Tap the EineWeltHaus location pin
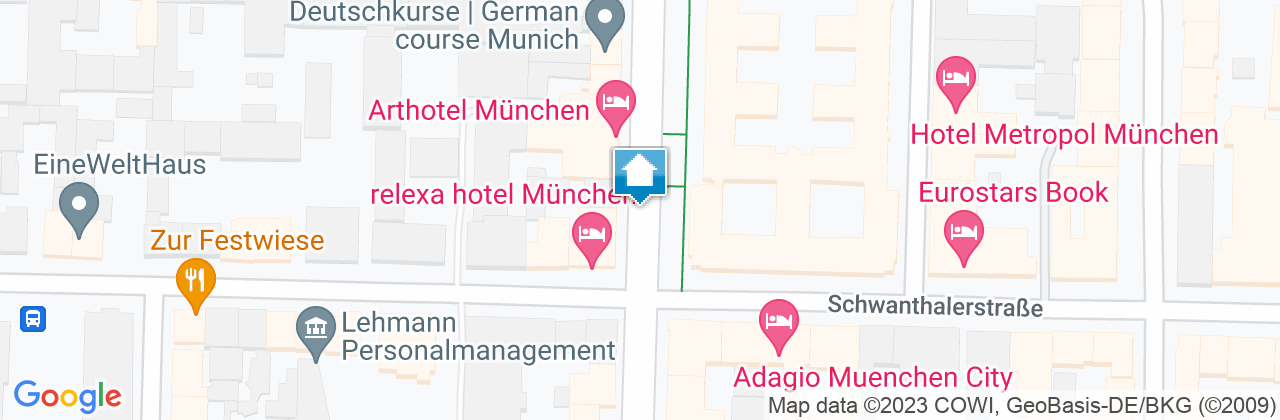Screen dimensions: 1280x420 pyautogui.click(x=78, y=205)
